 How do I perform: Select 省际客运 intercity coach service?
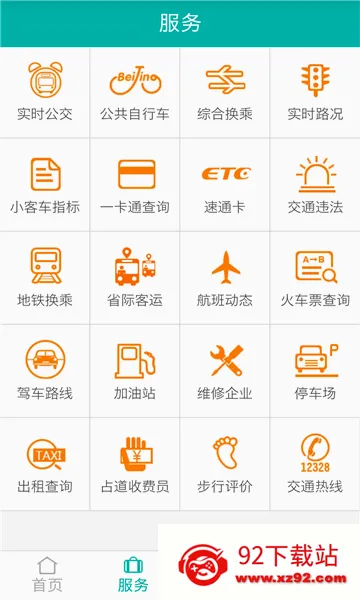pos(135,278)
